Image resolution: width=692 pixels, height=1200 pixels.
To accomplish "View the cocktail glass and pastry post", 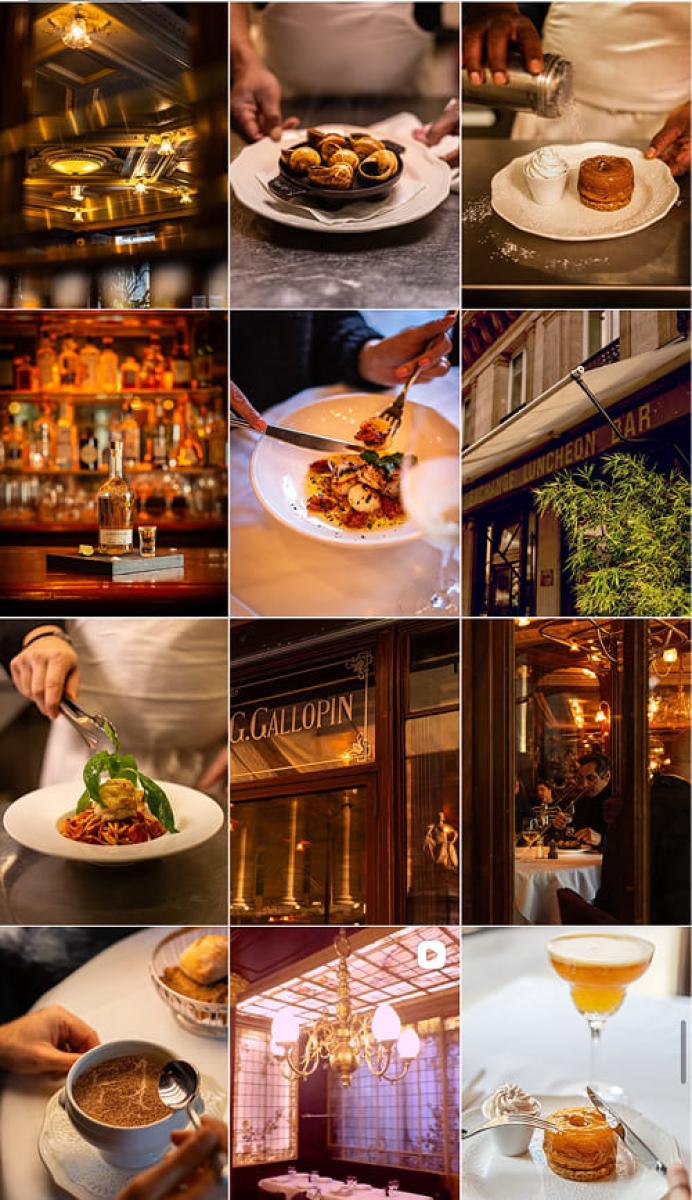I will point(576,1064).
